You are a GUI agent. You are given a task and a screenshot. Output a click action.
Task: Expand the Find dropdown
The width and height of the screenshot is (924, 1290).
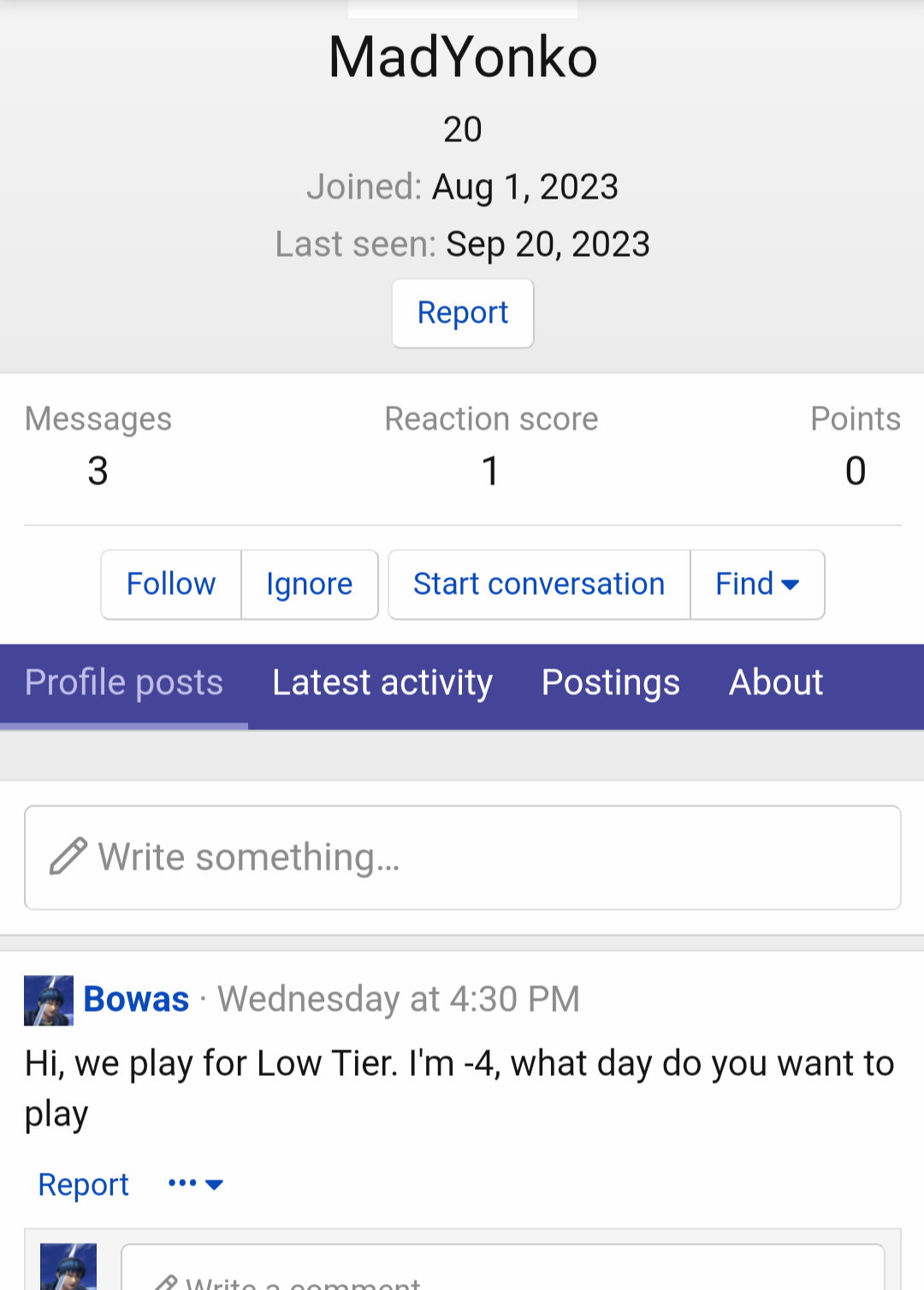[x=757, y=584]
